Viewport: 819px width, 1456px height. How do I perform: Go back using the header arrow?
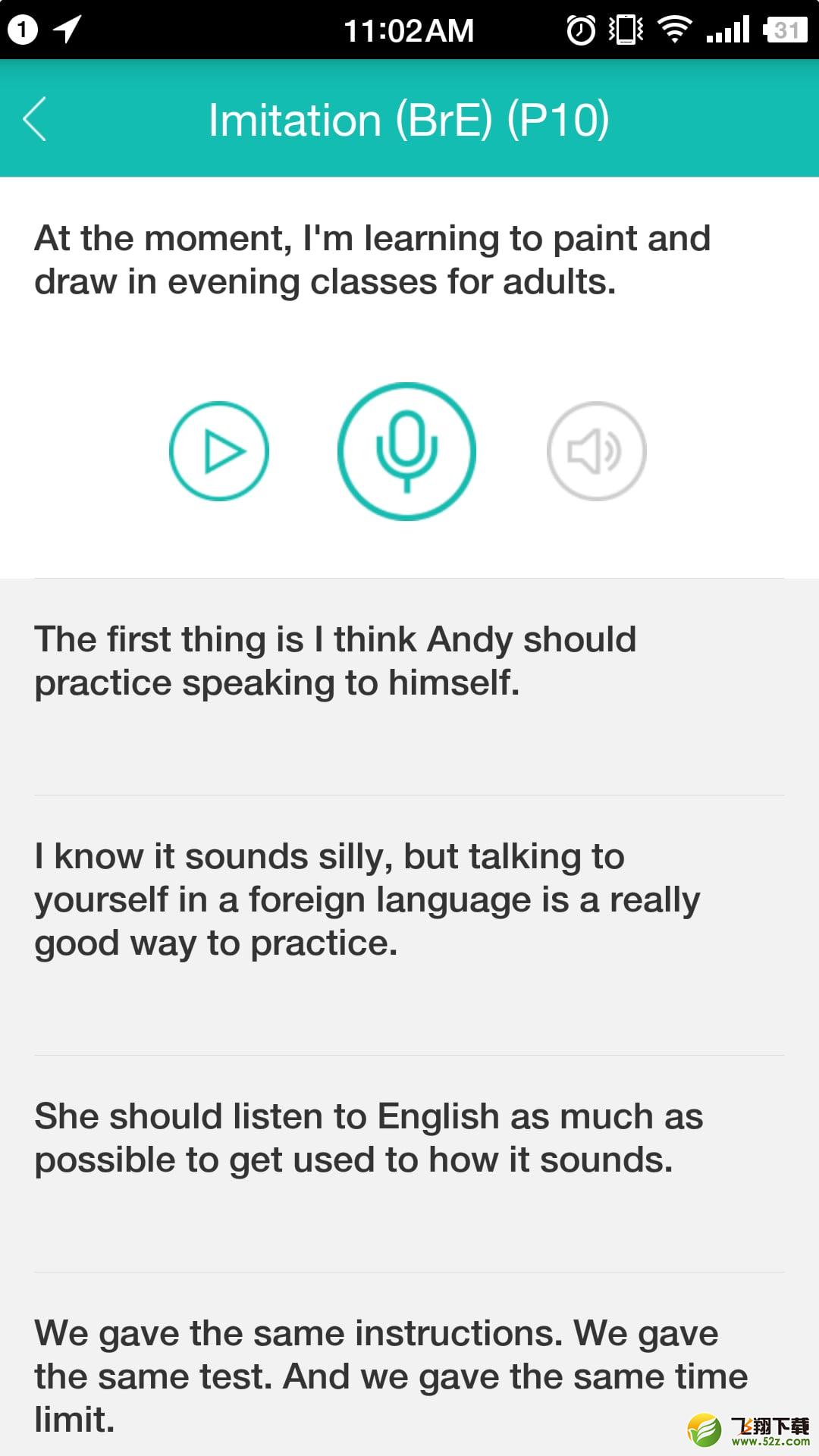[x=35, y=119]
